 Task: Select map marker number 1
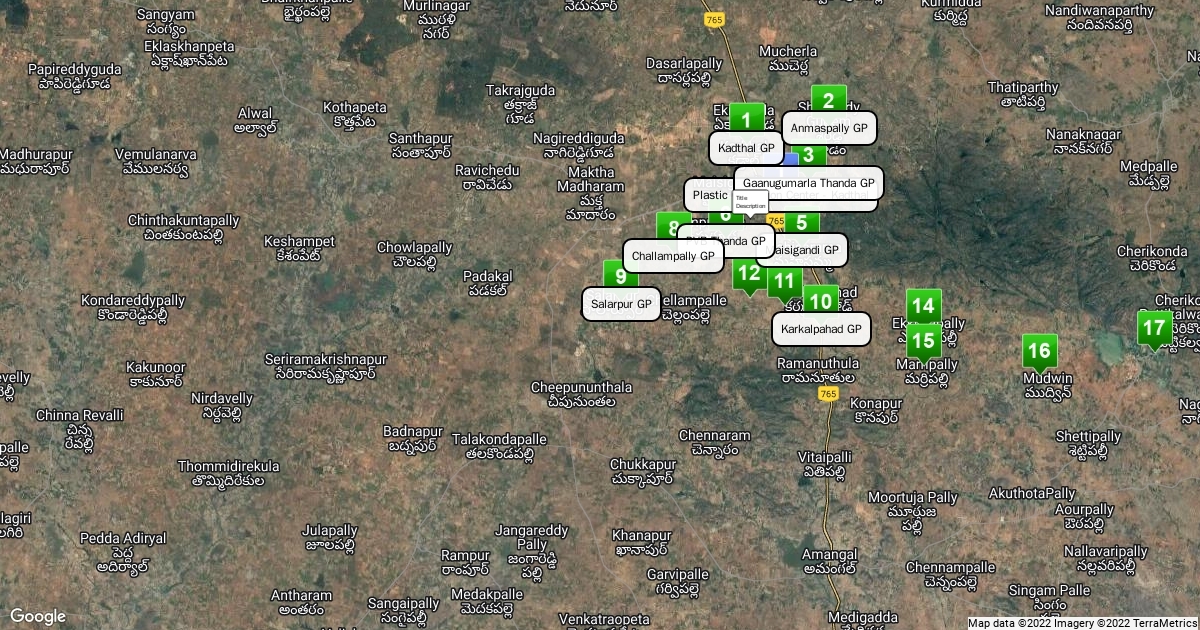coord(746,118)
